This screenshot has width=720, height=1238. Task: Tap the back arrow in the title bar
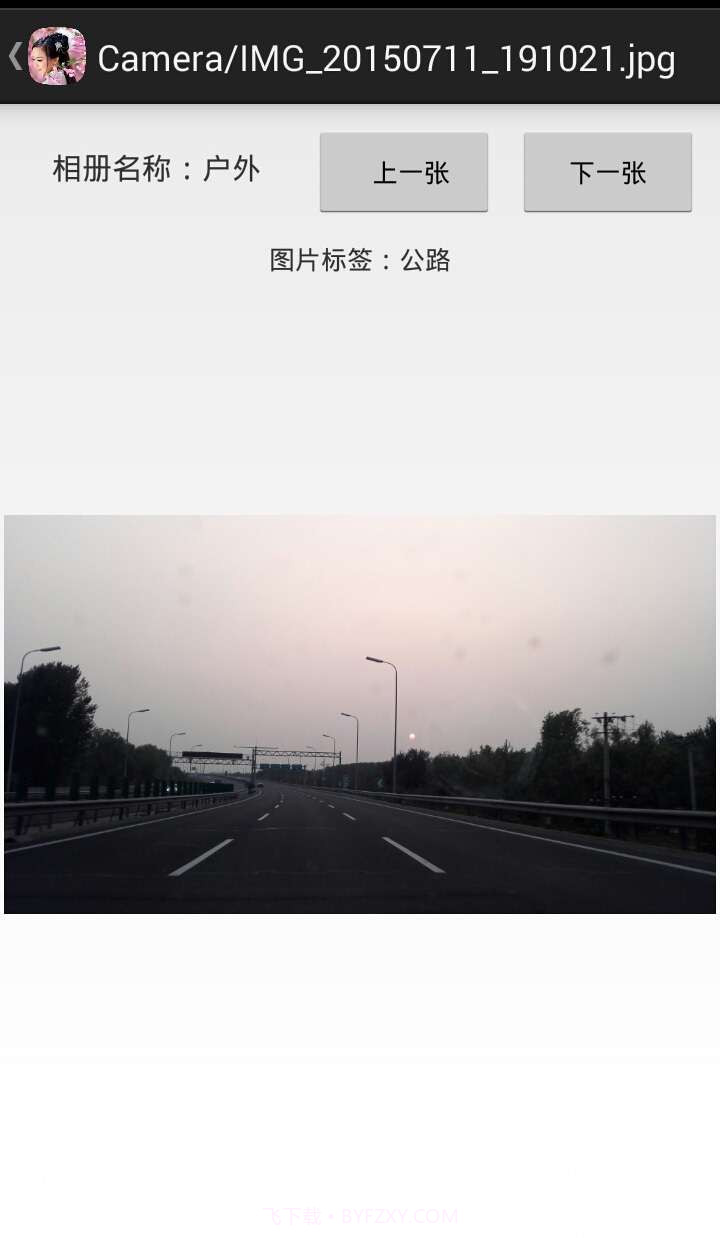coord(14,55)
